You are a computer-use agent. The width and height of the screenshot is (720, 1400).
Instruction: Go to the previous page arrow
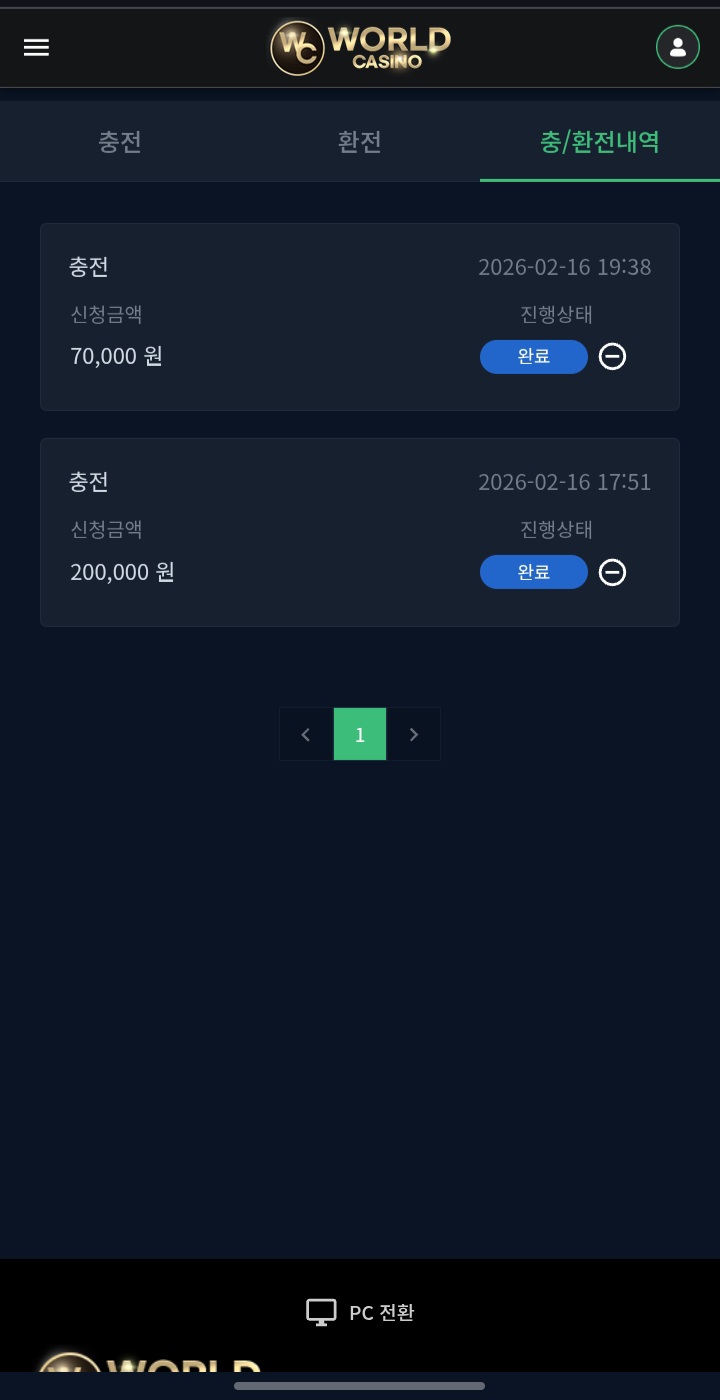tap(306, 734)
